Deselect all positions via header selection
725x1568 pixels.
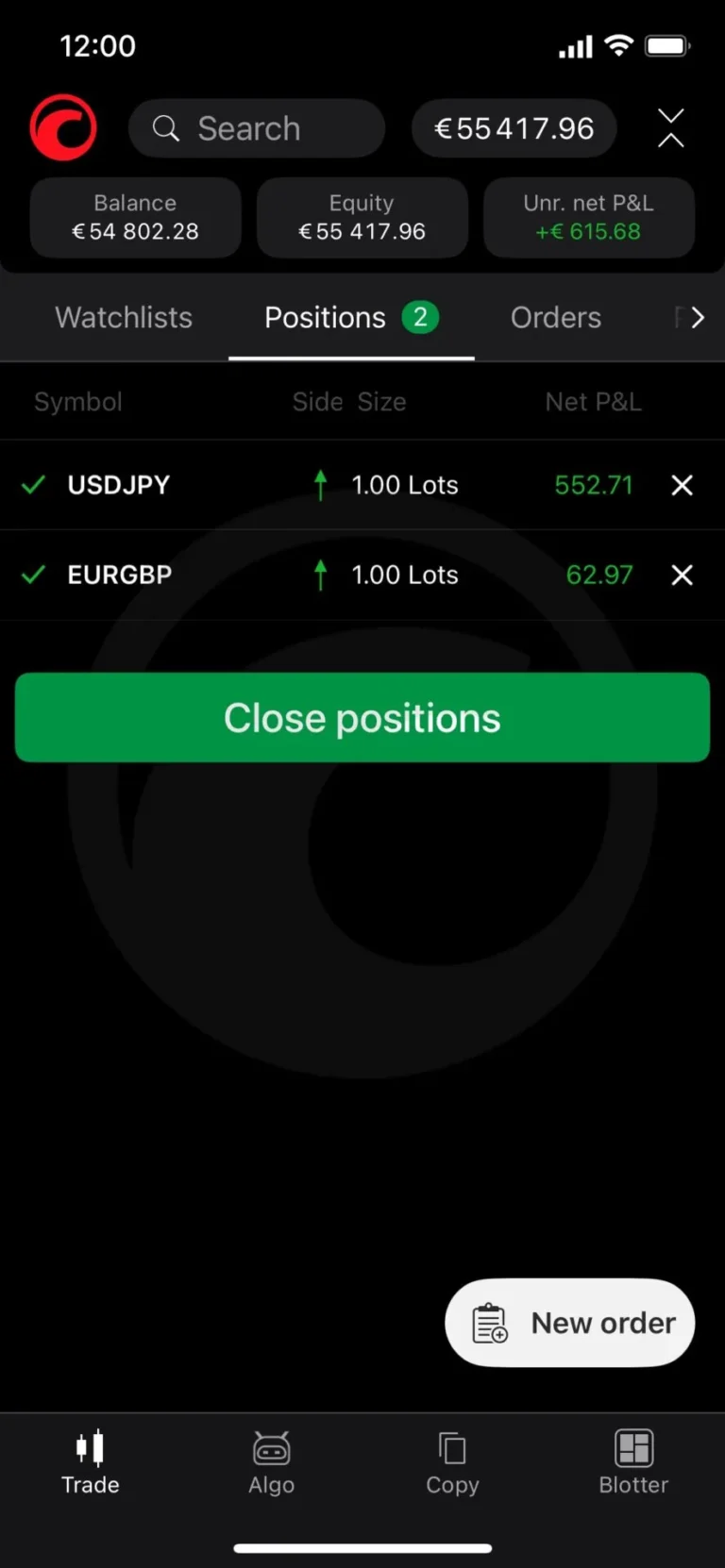tap(32, 401)
